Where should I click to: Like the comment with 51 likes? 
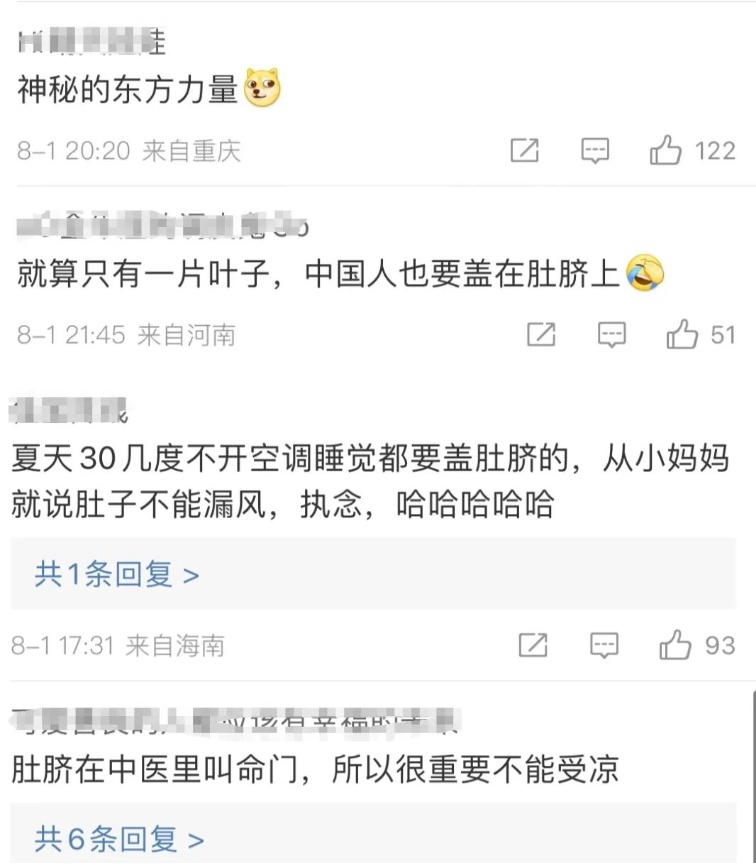(x=683, y=334)
